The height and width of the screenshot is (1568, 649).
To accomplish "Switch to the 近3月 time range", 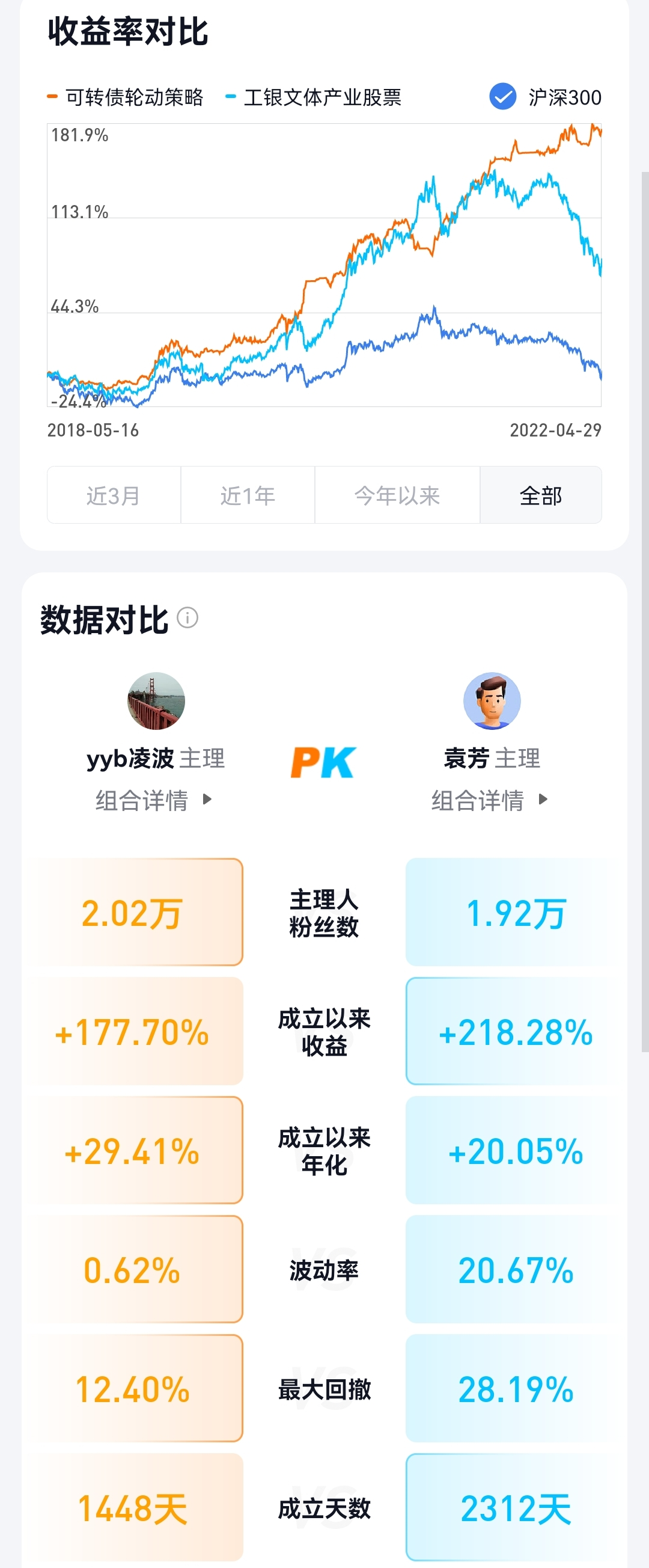I will (114, 495).
